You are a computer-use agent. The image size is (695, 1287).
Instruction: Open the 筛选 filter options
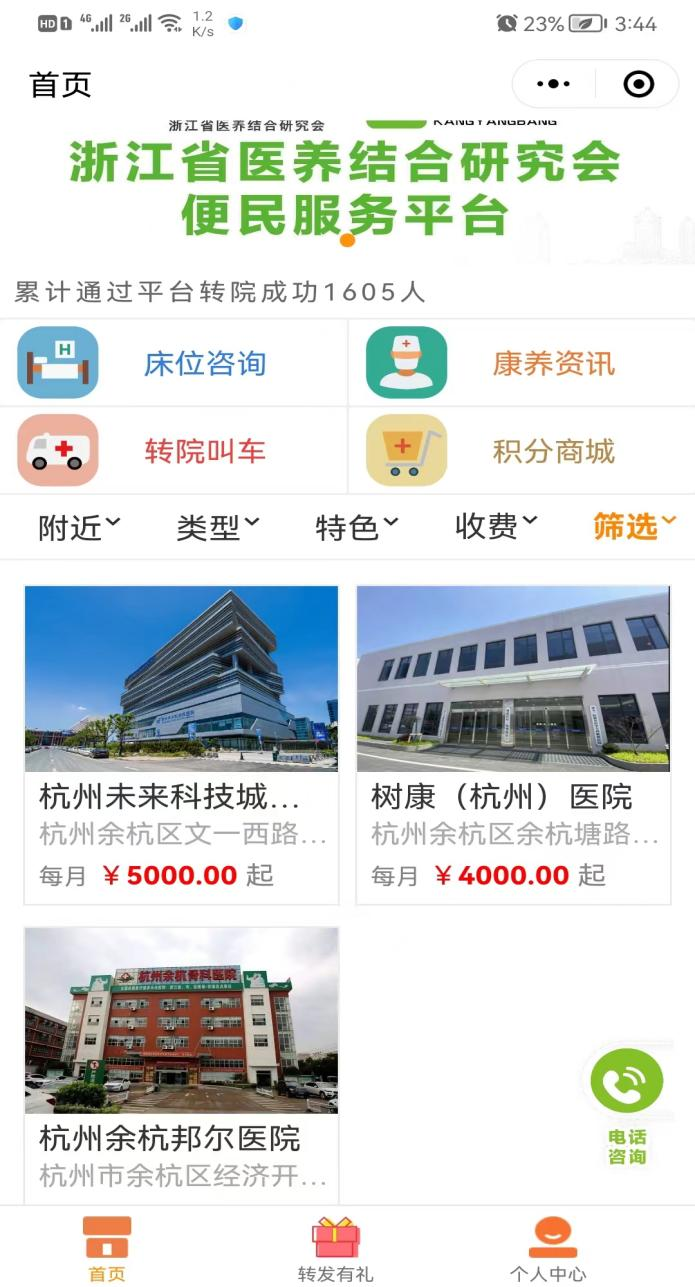[x=634, y=526]
